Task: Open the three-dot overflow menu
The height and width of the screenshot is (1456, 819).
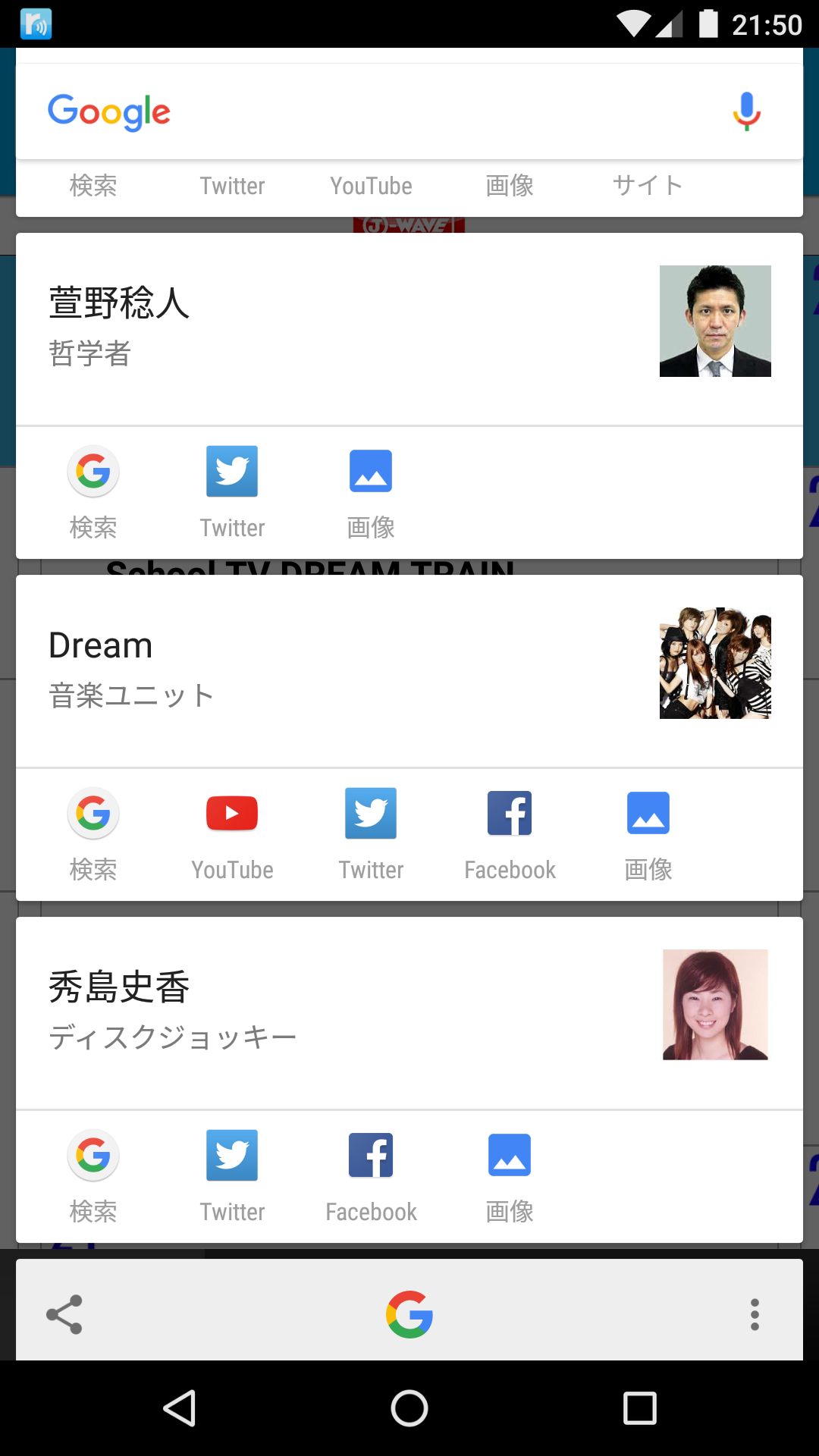Action: click(x=755, y=1314)
